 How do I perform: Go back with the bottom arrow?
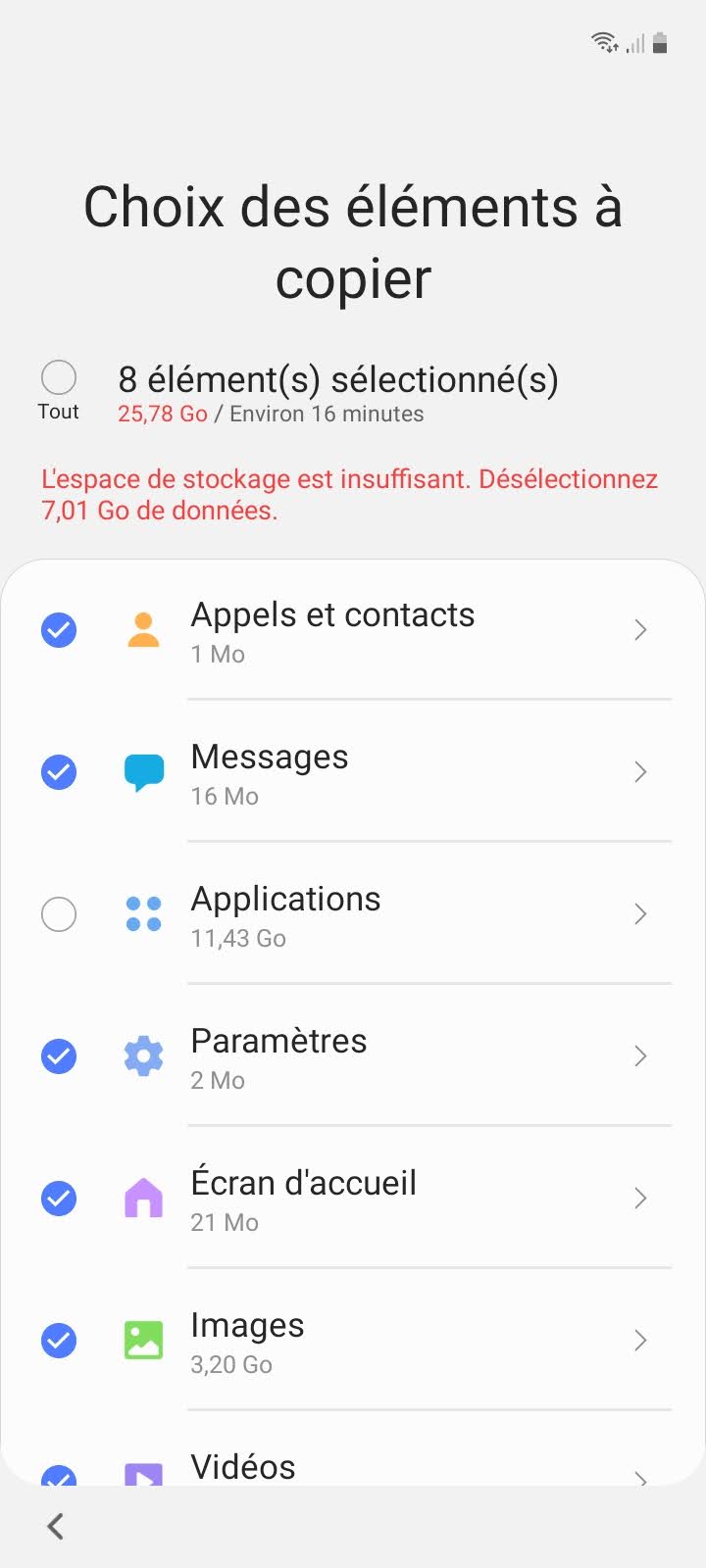[x=56, y=1526]
